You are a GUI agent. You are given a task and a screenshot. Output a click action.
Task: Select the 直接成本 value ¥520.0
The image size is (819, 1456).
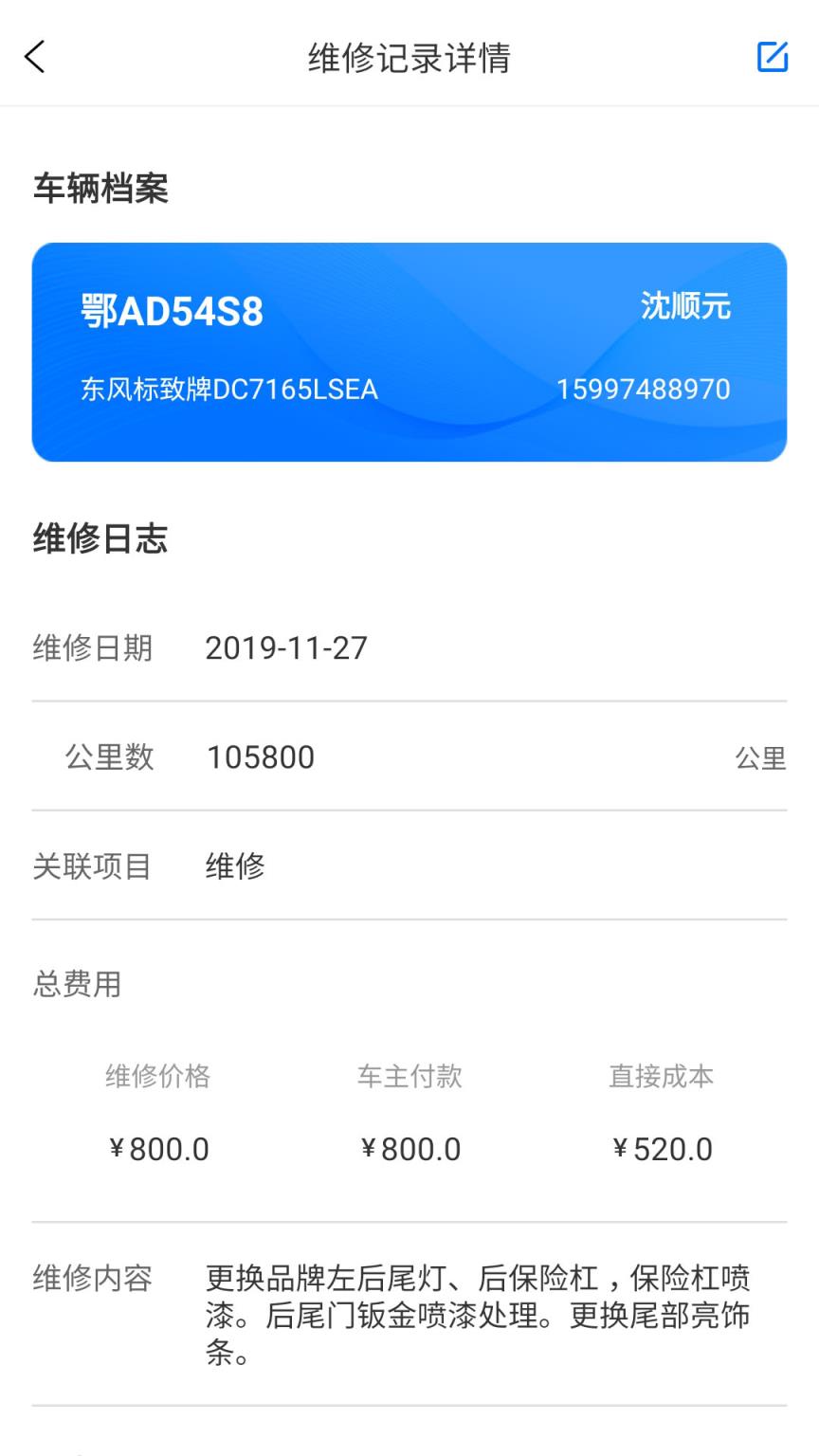(x=663, y=1148)
